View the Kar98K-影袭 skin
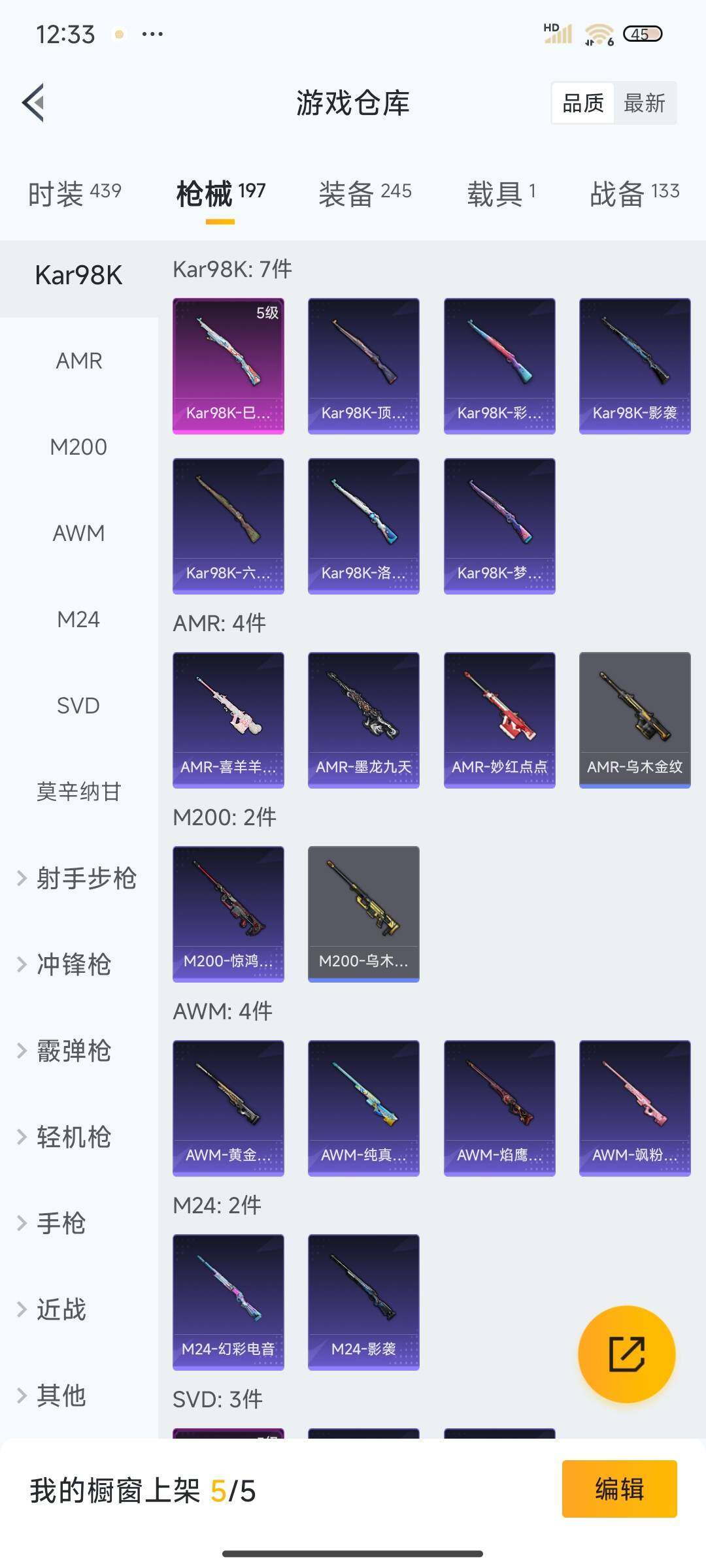 pyautogui.click(x=635, y=366)
